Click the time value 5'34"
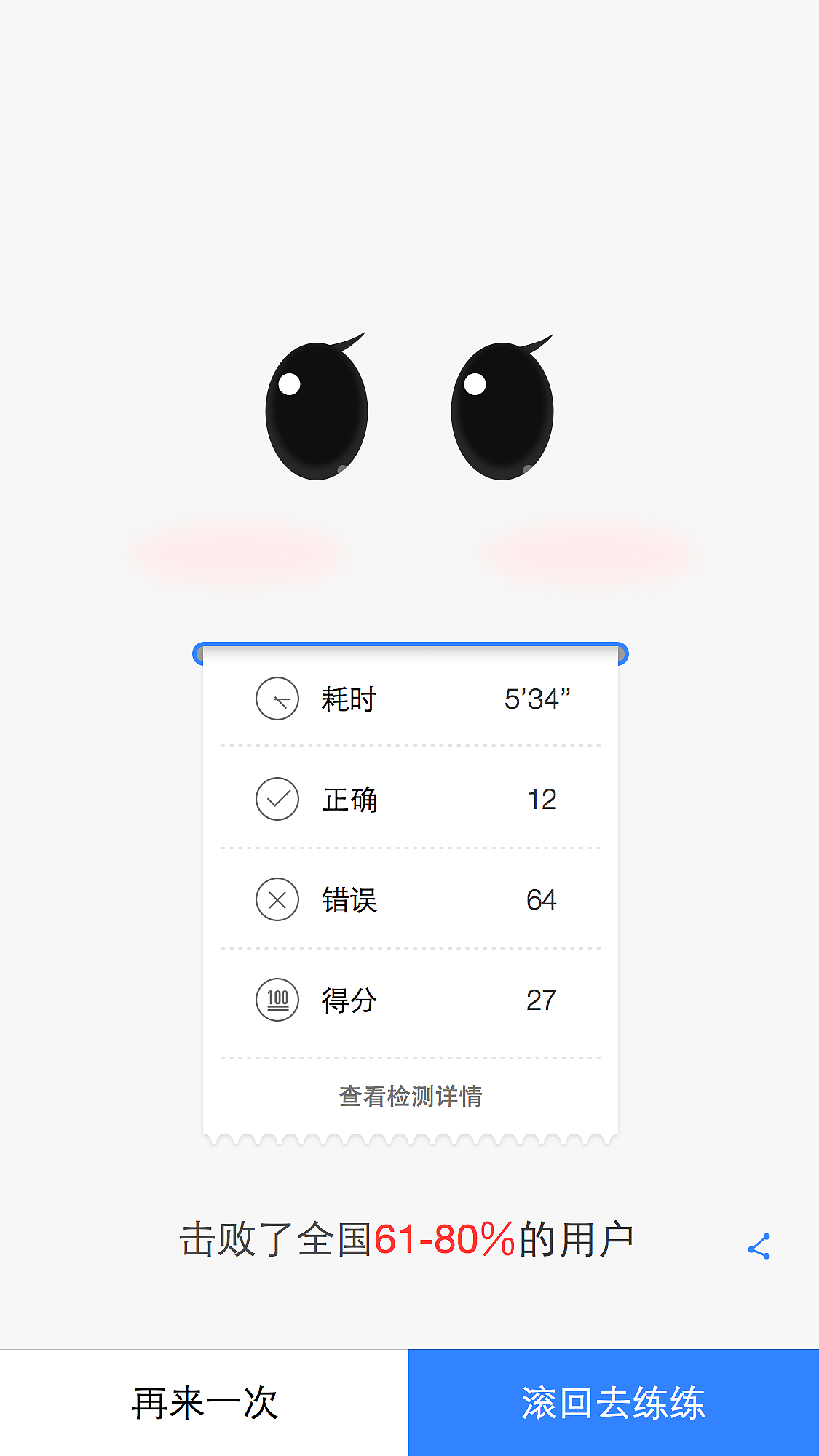The image size is (819, 1456). coord(538,697)
